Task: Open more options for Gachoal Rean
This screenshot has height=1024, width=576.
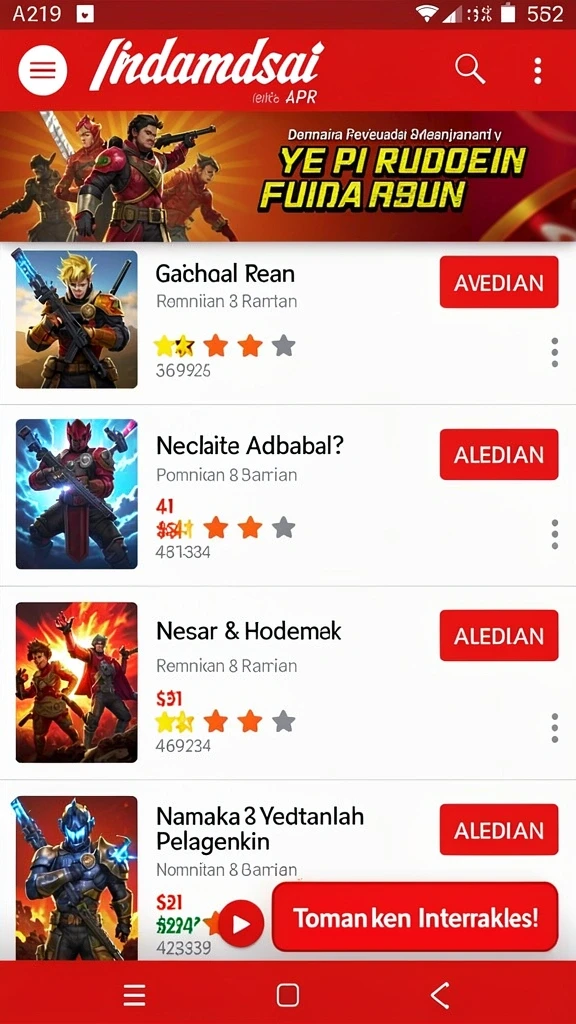Action: point(554,353)
